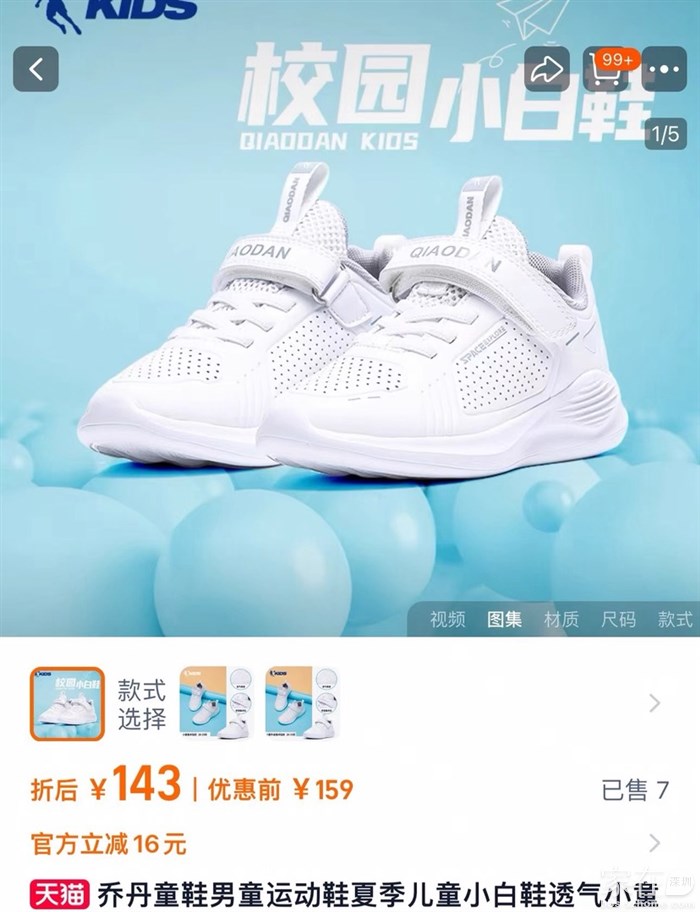Select the first white shoe style thumbnail

pyautogui.click(x=67, y=703)
